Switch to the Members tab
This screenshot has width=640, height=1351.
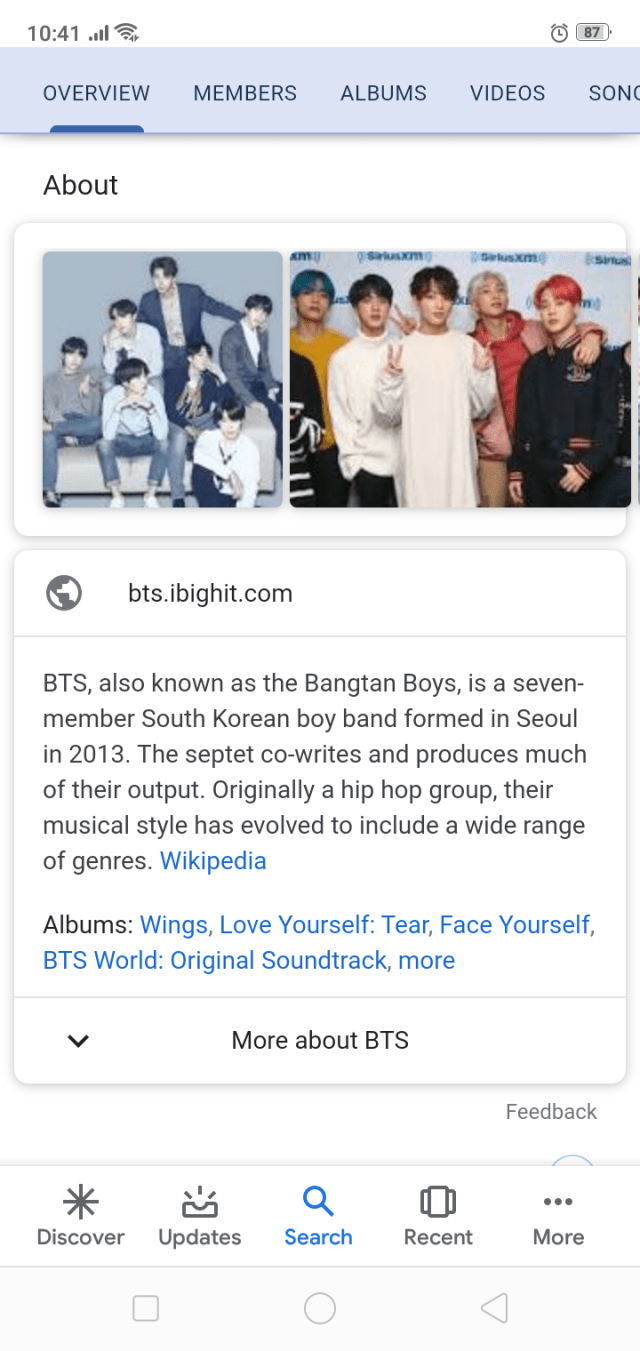click(x=245, y=93)
